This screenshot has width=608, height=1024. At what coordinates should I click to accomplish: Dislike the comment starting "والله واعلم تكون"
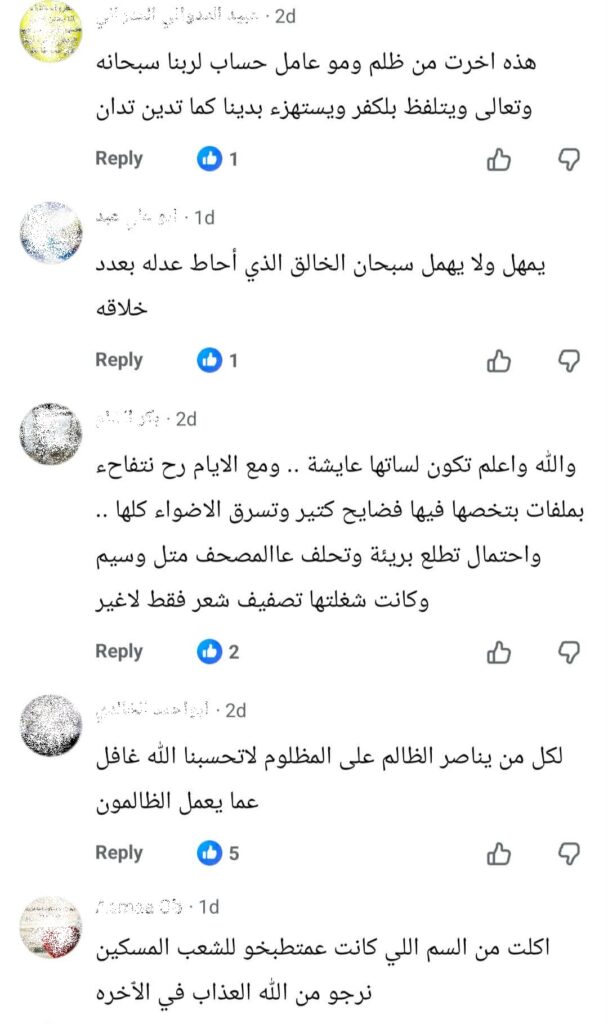click(x=568, y=652)
